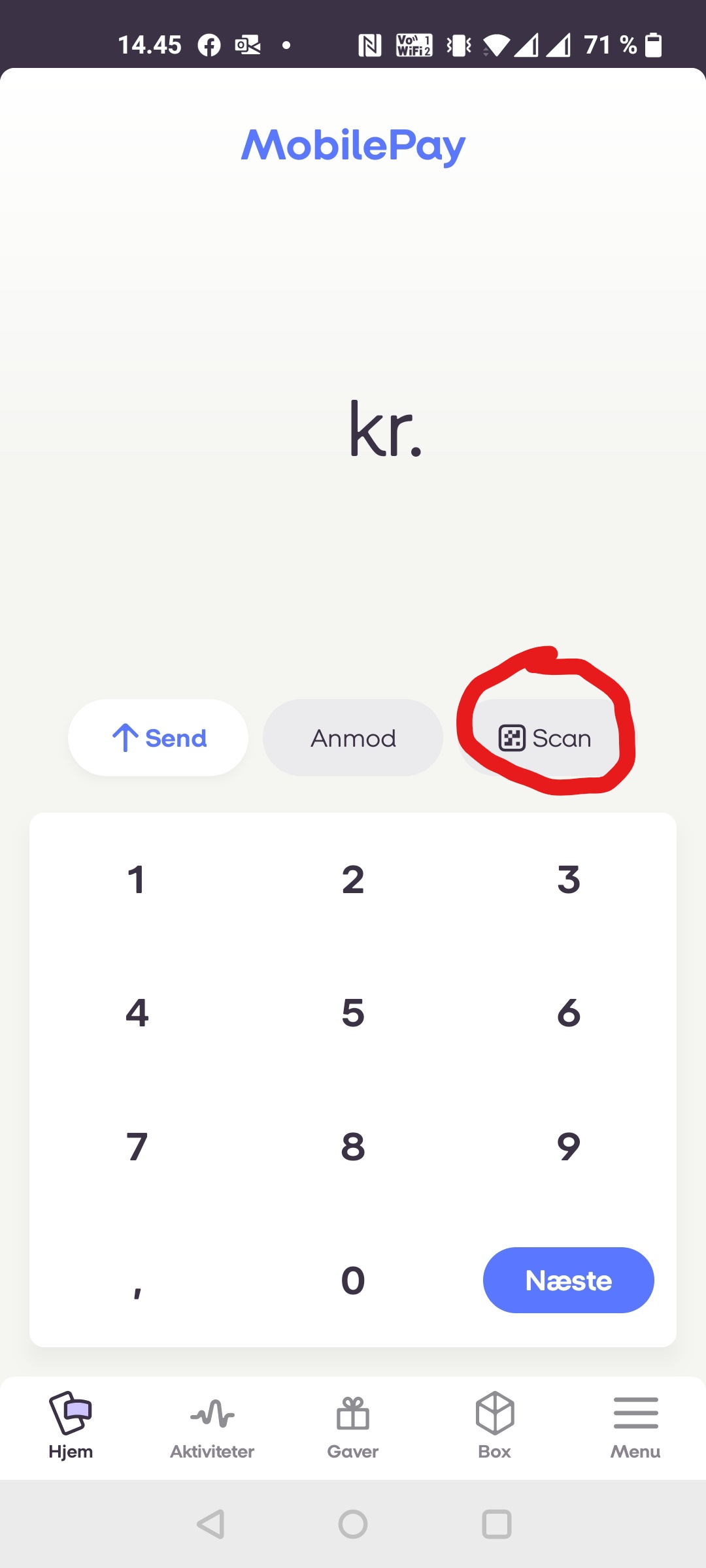Enter 0 on the keypad
This screenshot has width=706, height=1568.
(x=353, y=1281)
